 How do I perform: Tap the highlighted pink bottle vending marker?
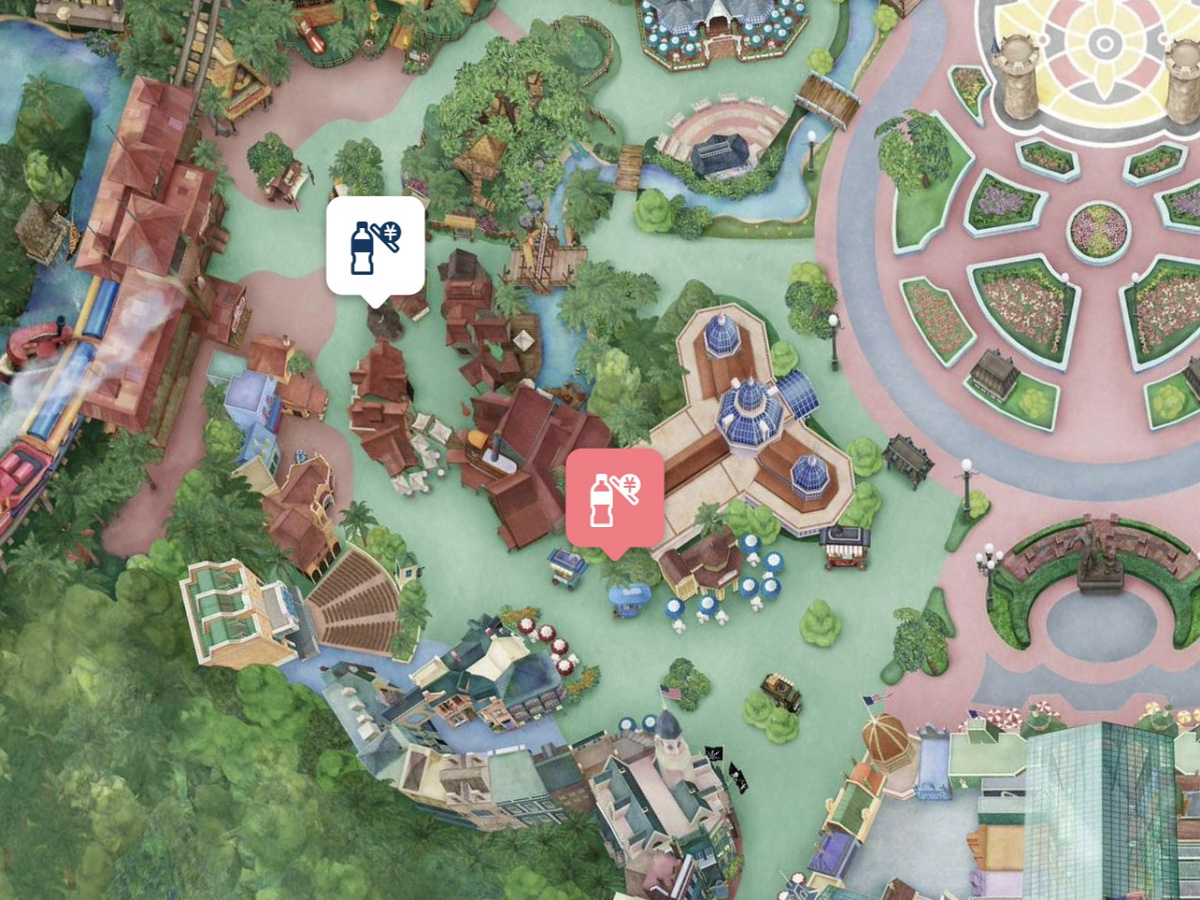coord(614,498)
